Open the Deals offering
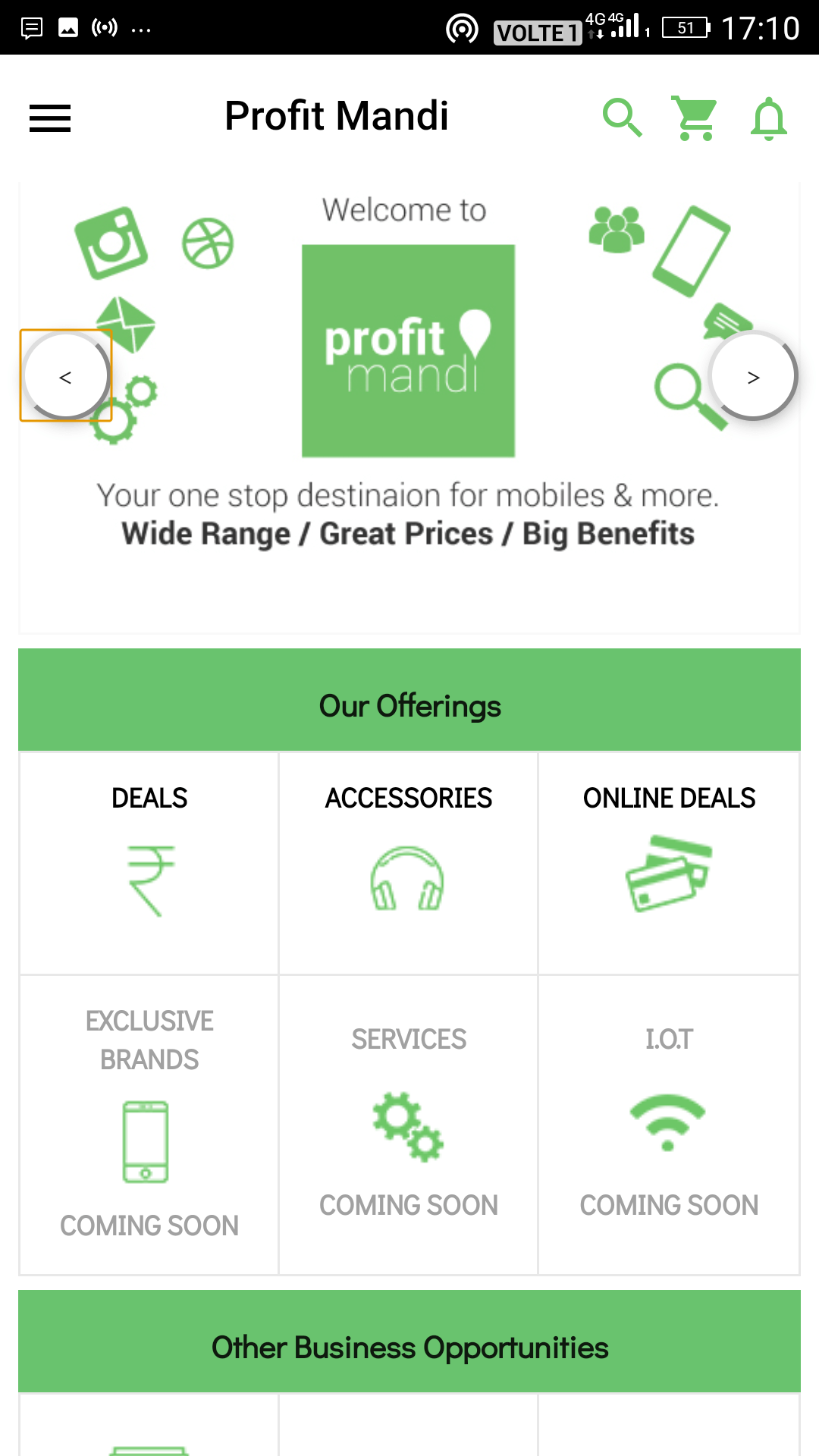Screen dimensions: 819x1456 tap(149, 863)
